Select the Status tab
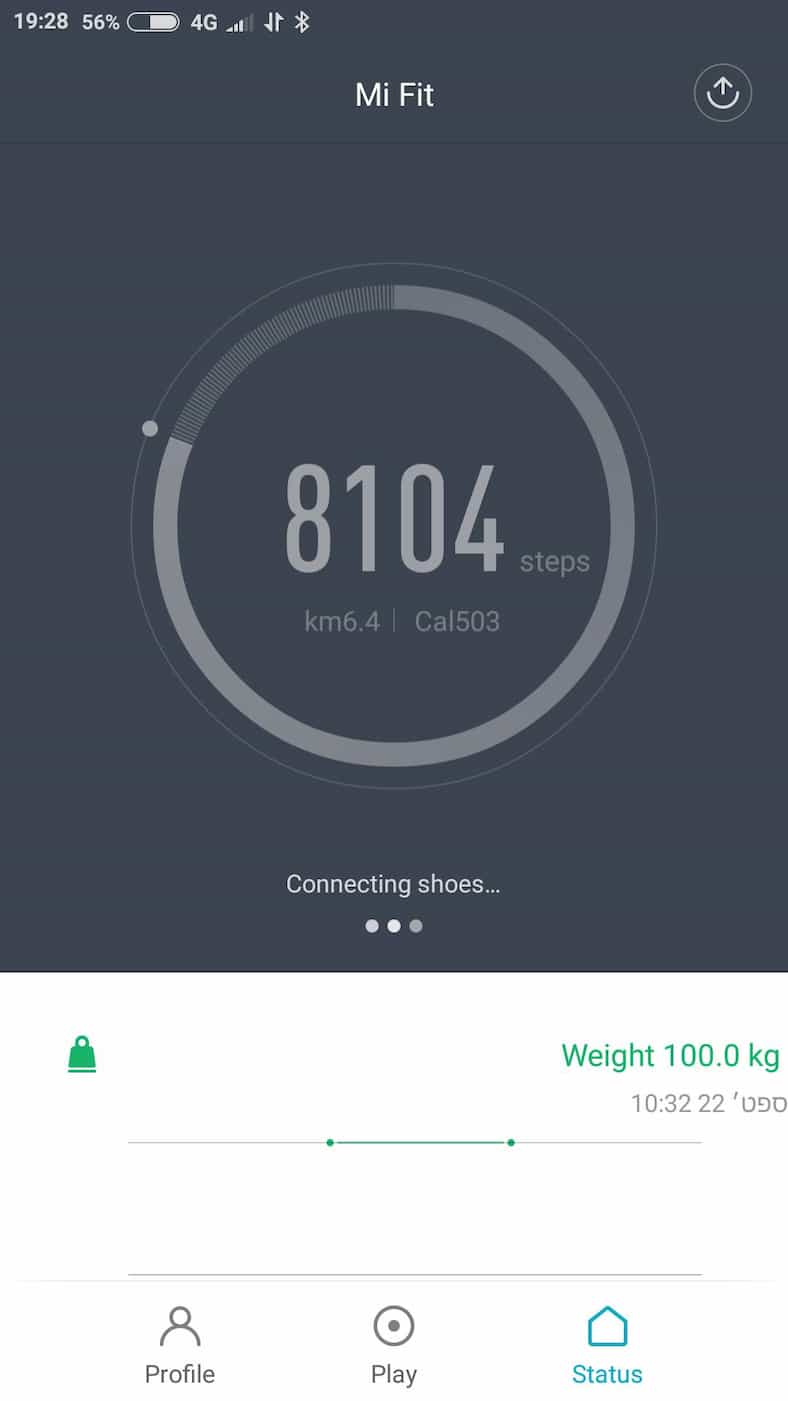This screenshot has height=1401, width=788. pos(607,1344)
